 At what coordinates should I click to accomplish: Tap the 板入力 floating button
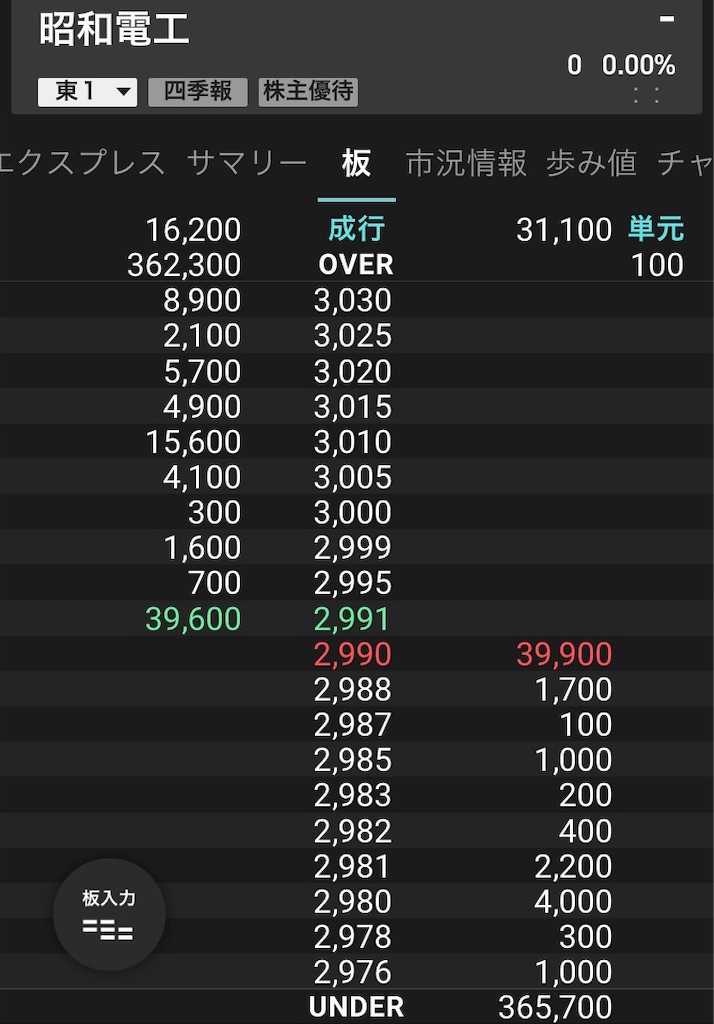pos(109,914)
